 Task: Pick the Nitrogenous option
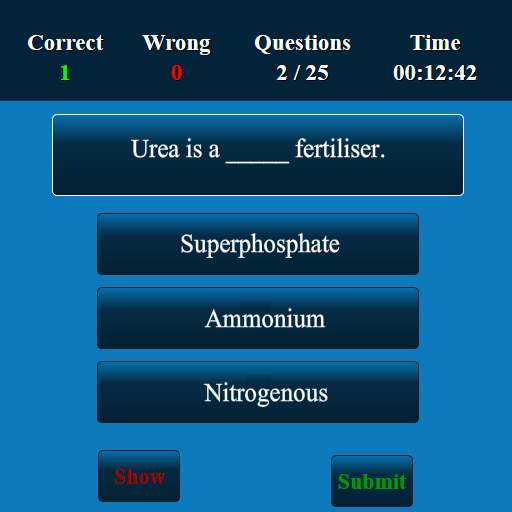(258, 392)
